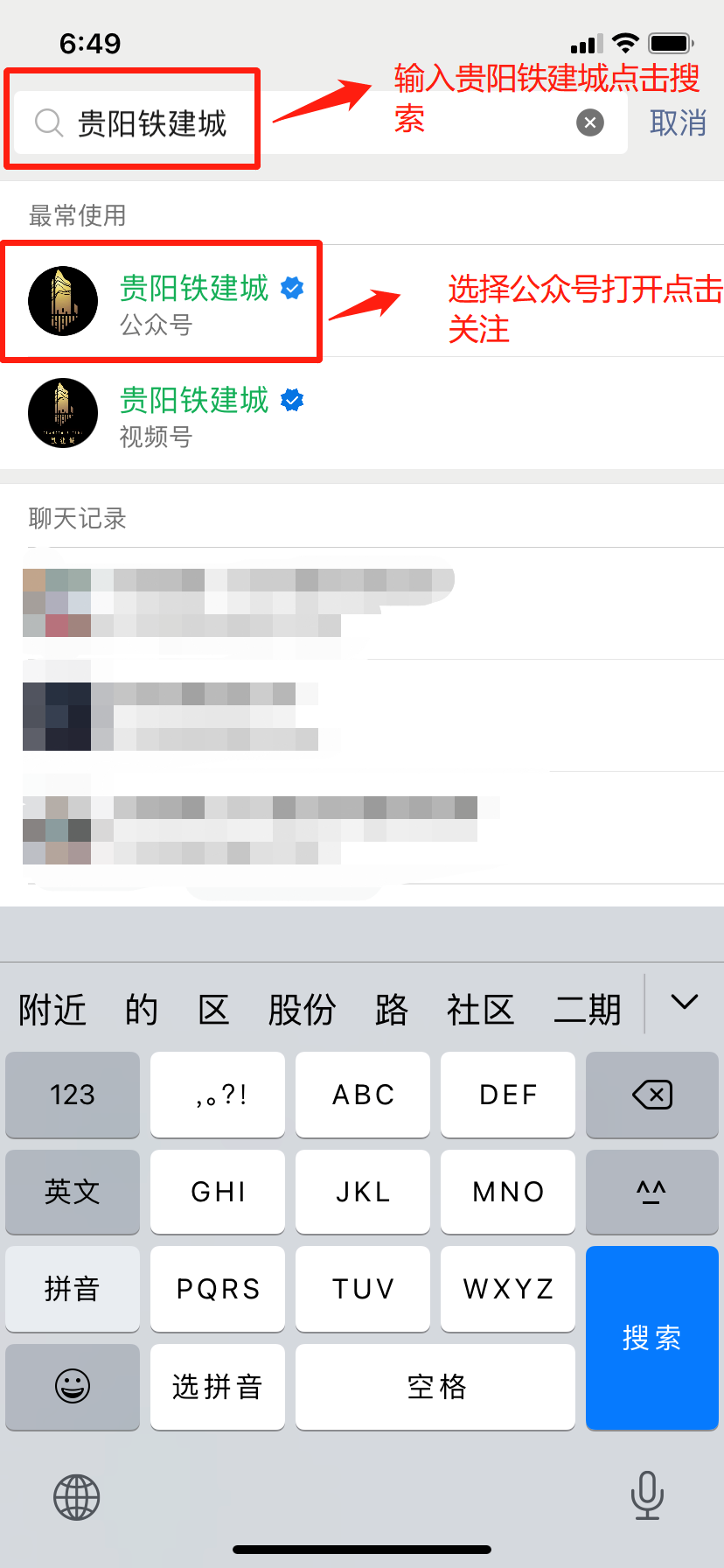
Task: Switch the keyboard to 英文 input
Action: coord(73,1192)
